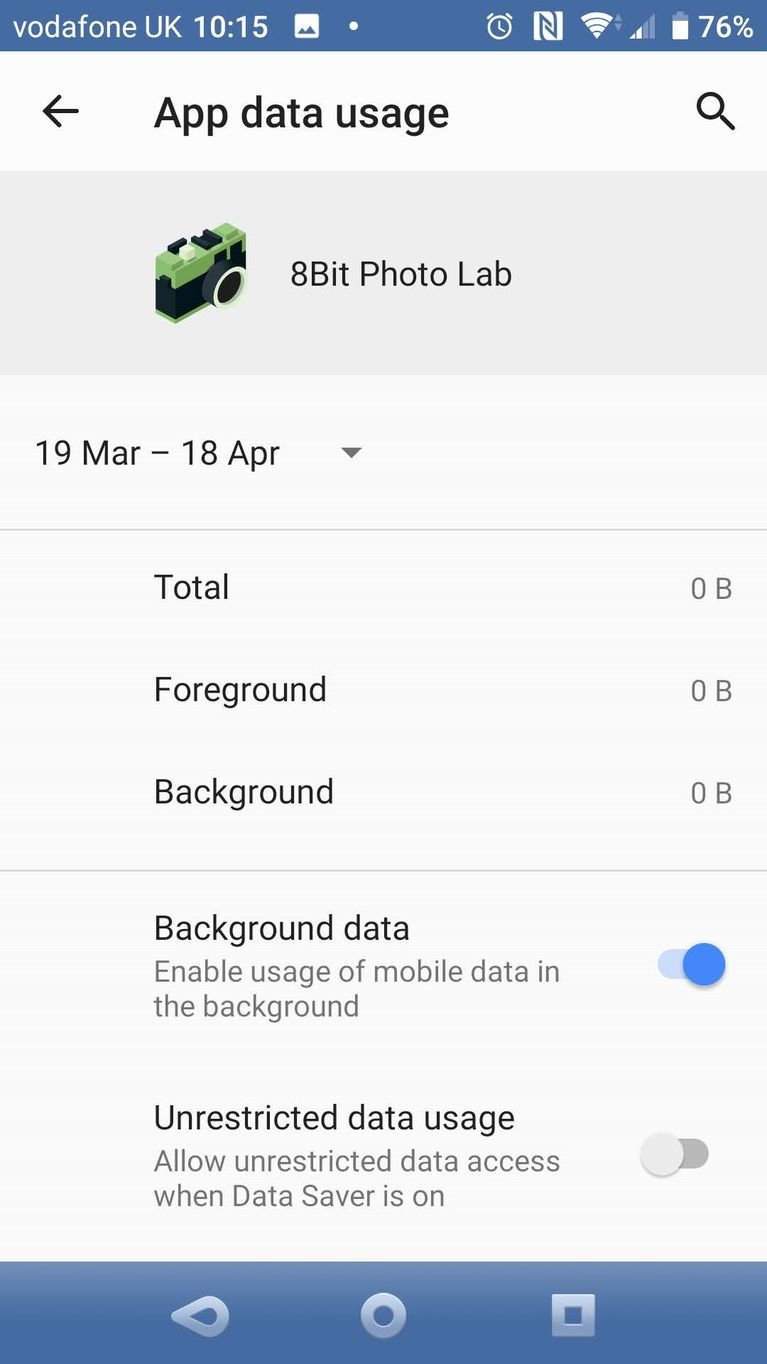
Task: Tap the system home button
Action: click(x=383, y=1315)
